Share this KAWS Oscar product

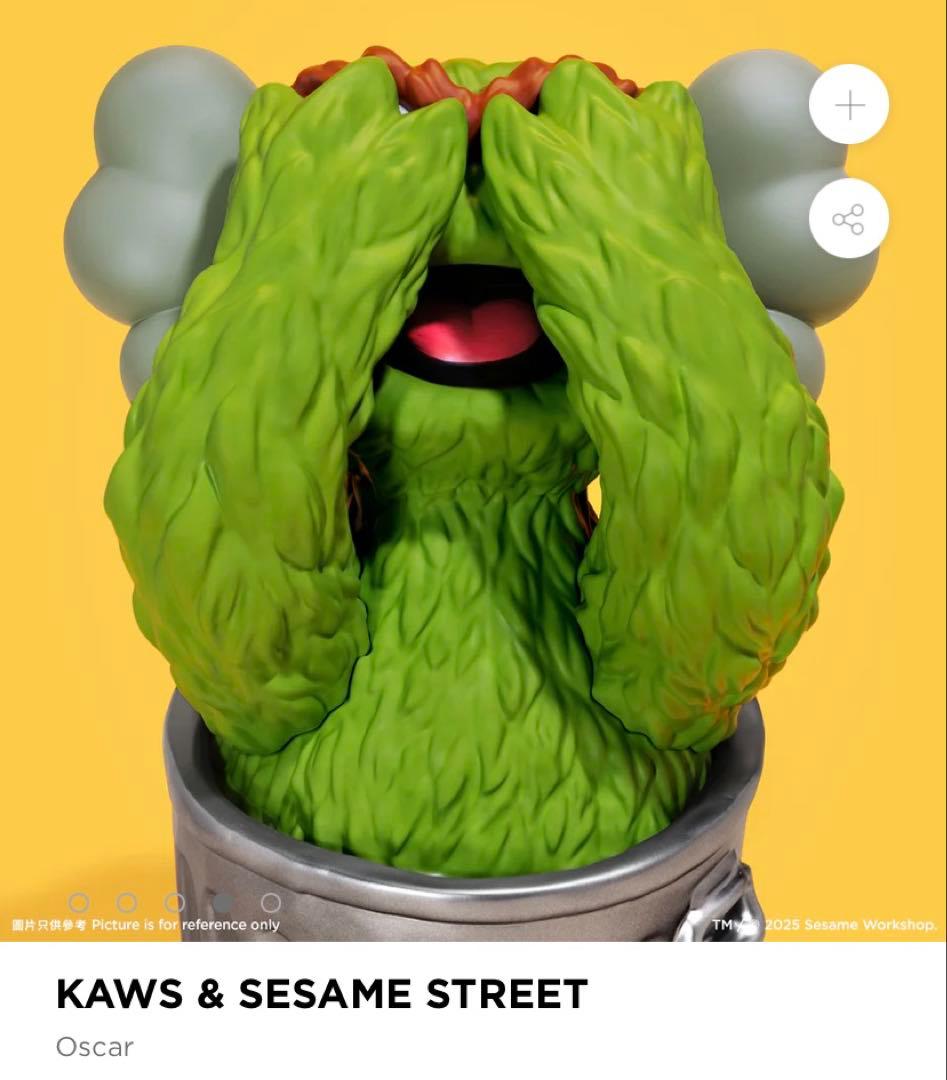(848, 219)
